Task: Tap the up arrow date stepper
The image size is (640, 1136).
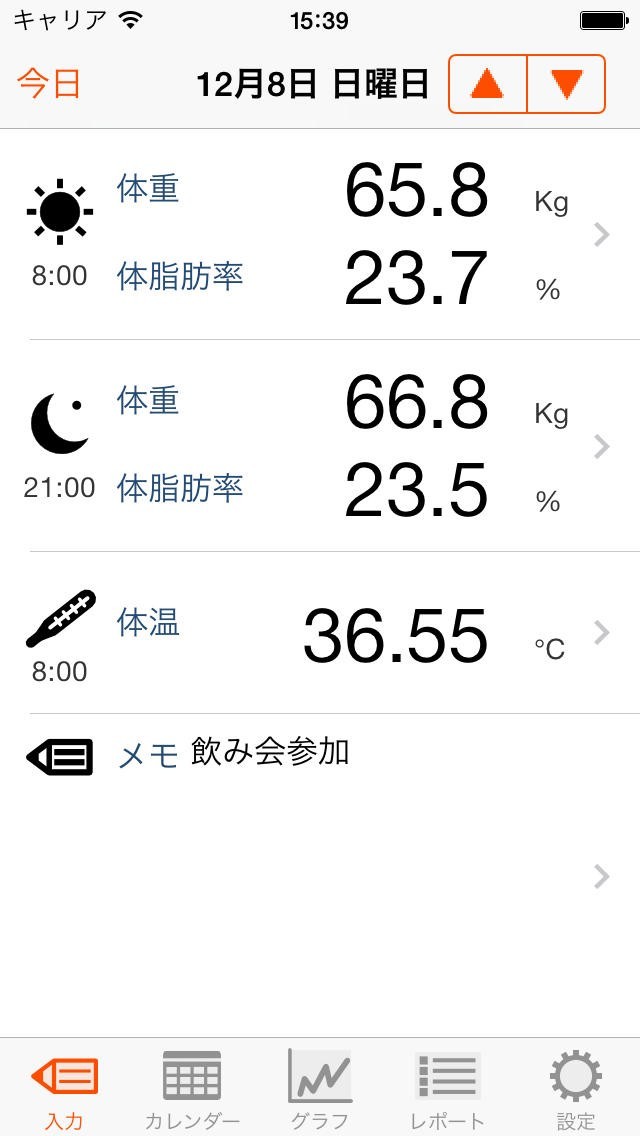Action: 488,84
